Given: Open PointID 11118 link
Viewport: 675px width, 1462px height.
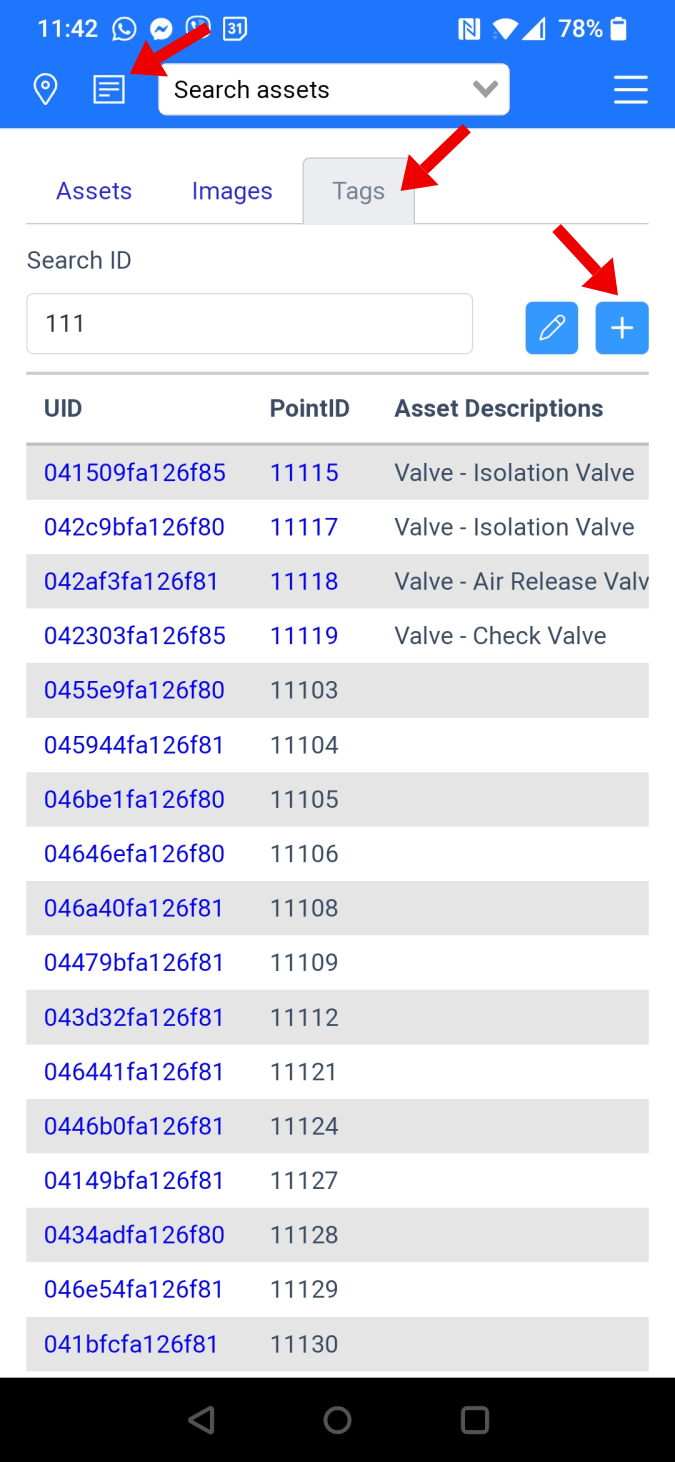Looking at the screenshot, I should click(304, 581).
